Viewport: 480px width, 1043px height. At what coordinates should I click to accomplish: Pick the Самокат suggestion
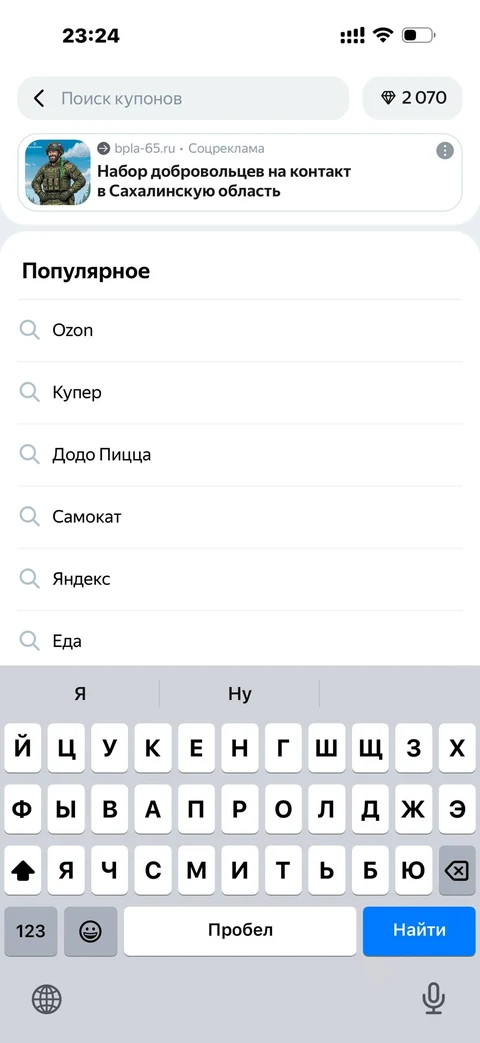(239, 517)
